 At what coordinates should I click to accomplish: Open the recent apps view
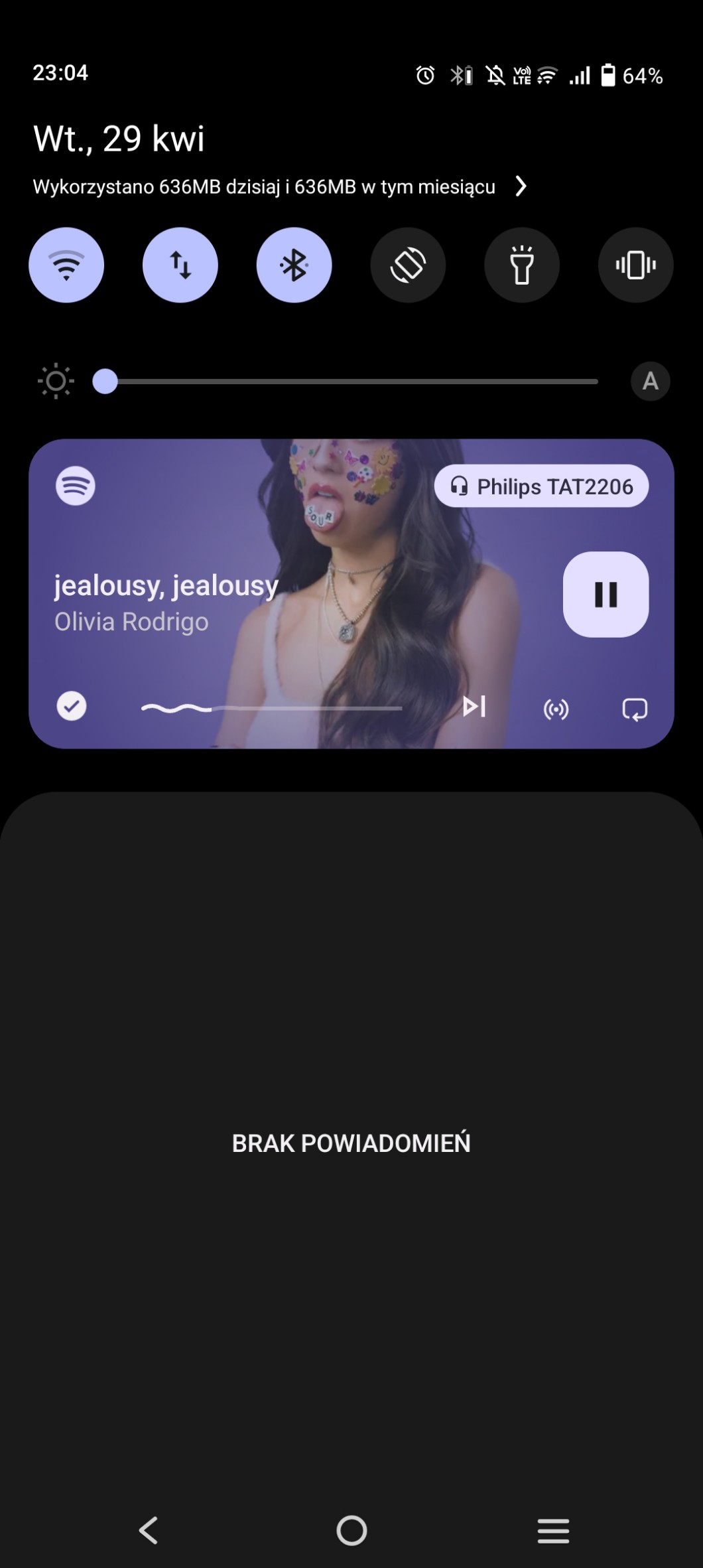tap(553, 1531)
